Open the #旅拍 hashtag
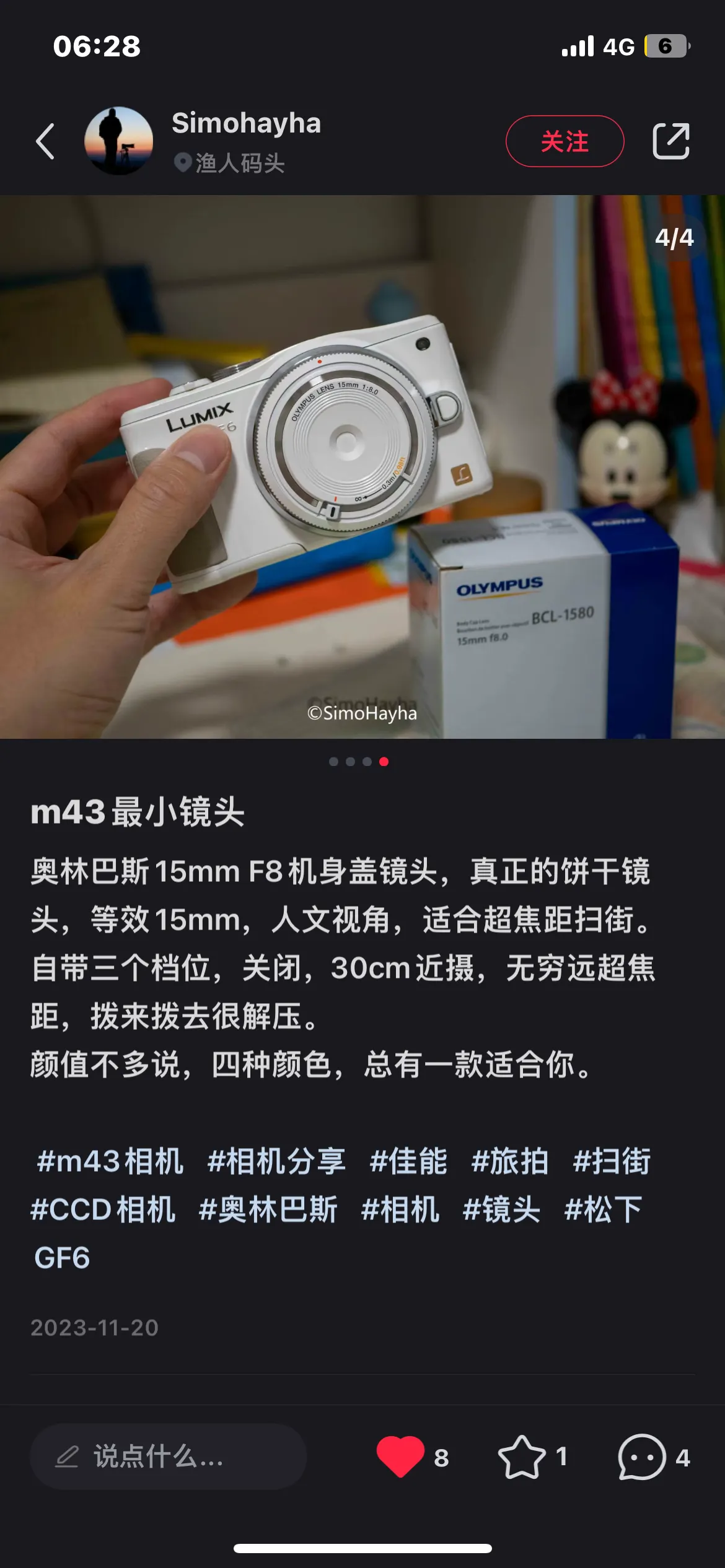Screen dimensions: 725x1568 point(510,1161)
